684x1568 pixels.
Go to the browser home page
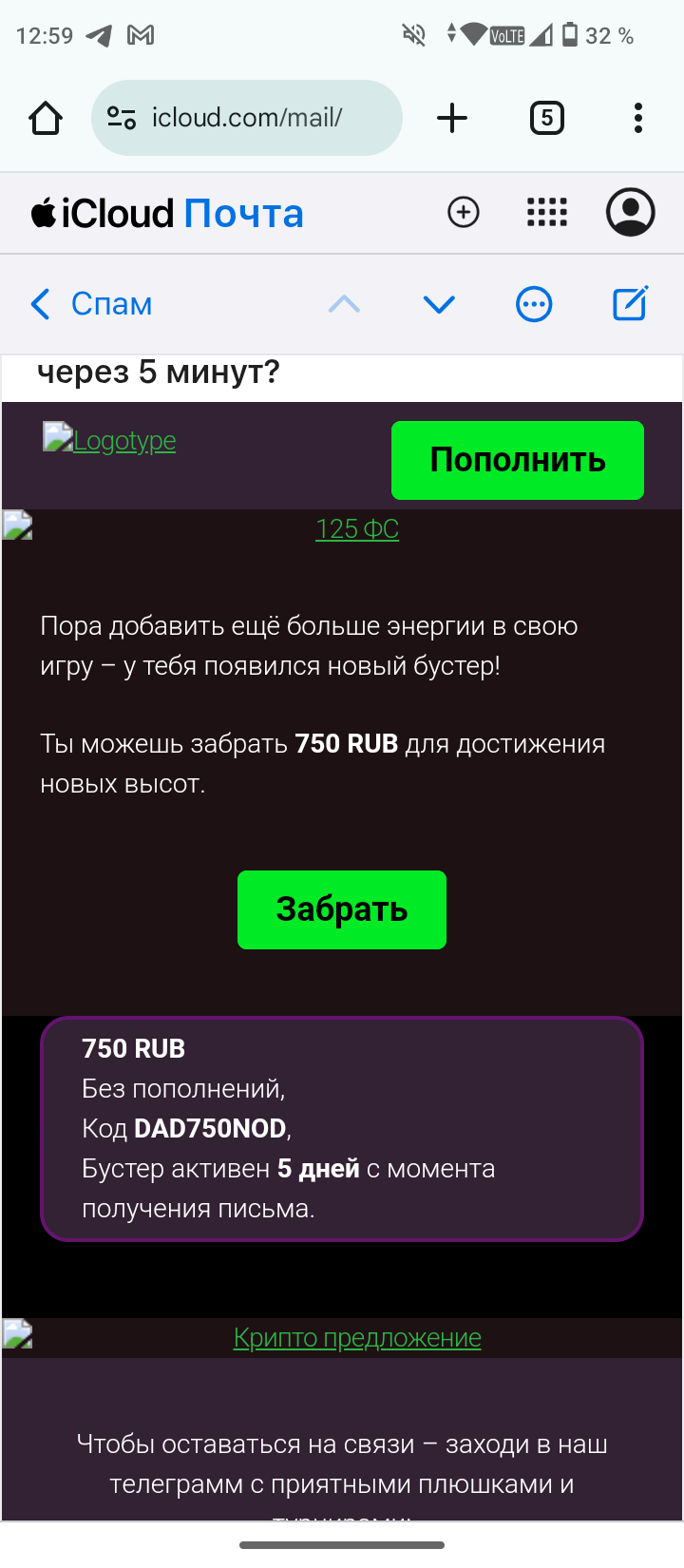coord(45,118)
